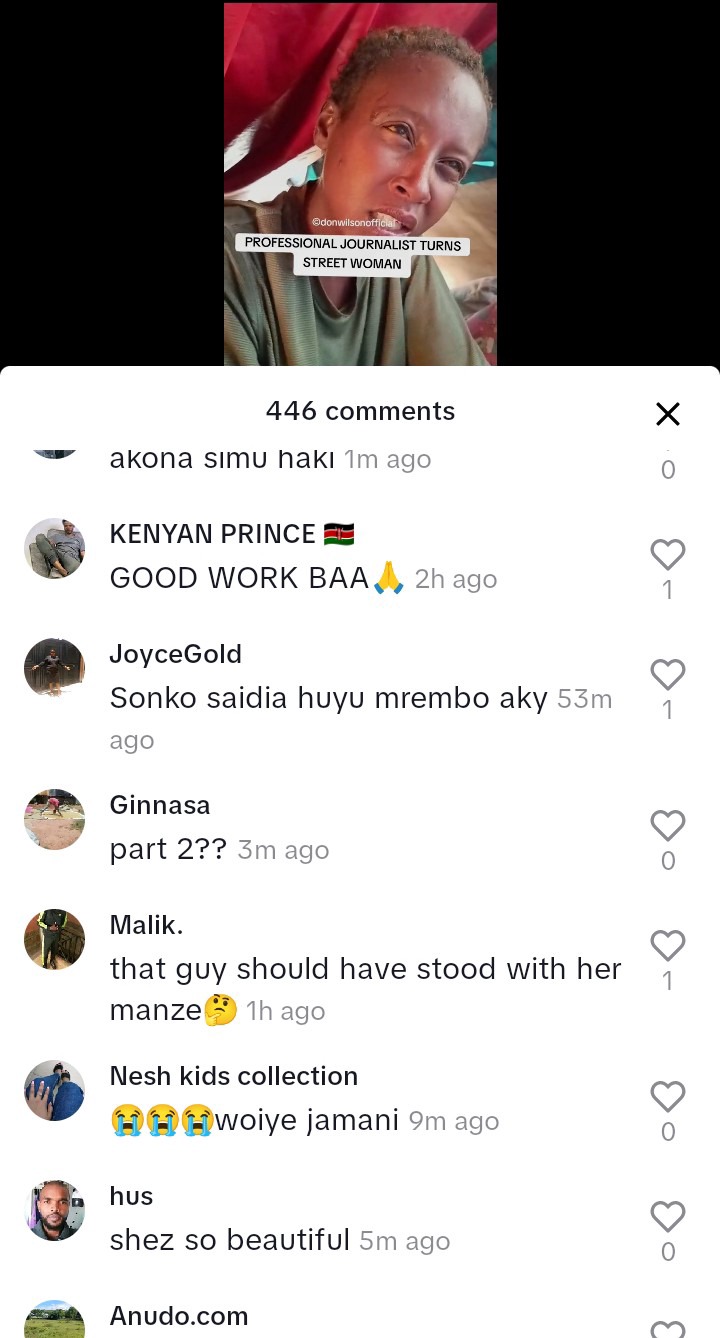720x1338 pixels.
Task: Open Anudo.com's username
Action: 178,1316
